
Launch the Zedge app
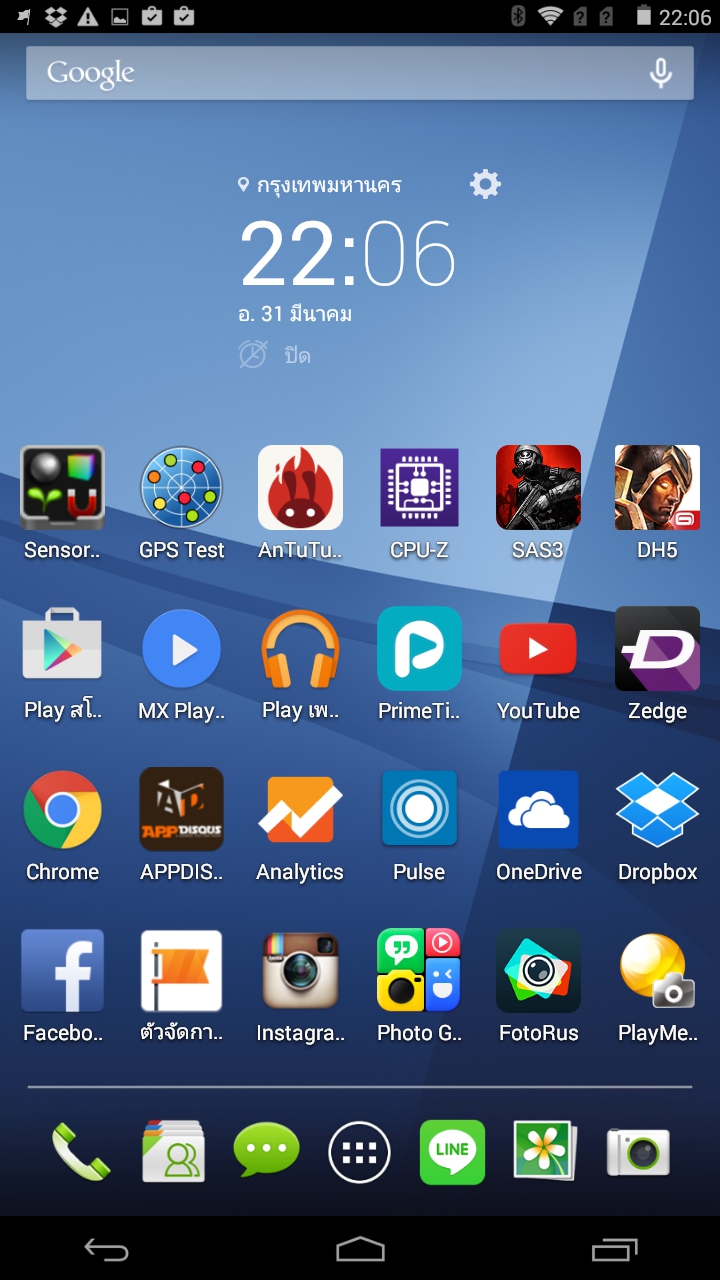[657, 649]
